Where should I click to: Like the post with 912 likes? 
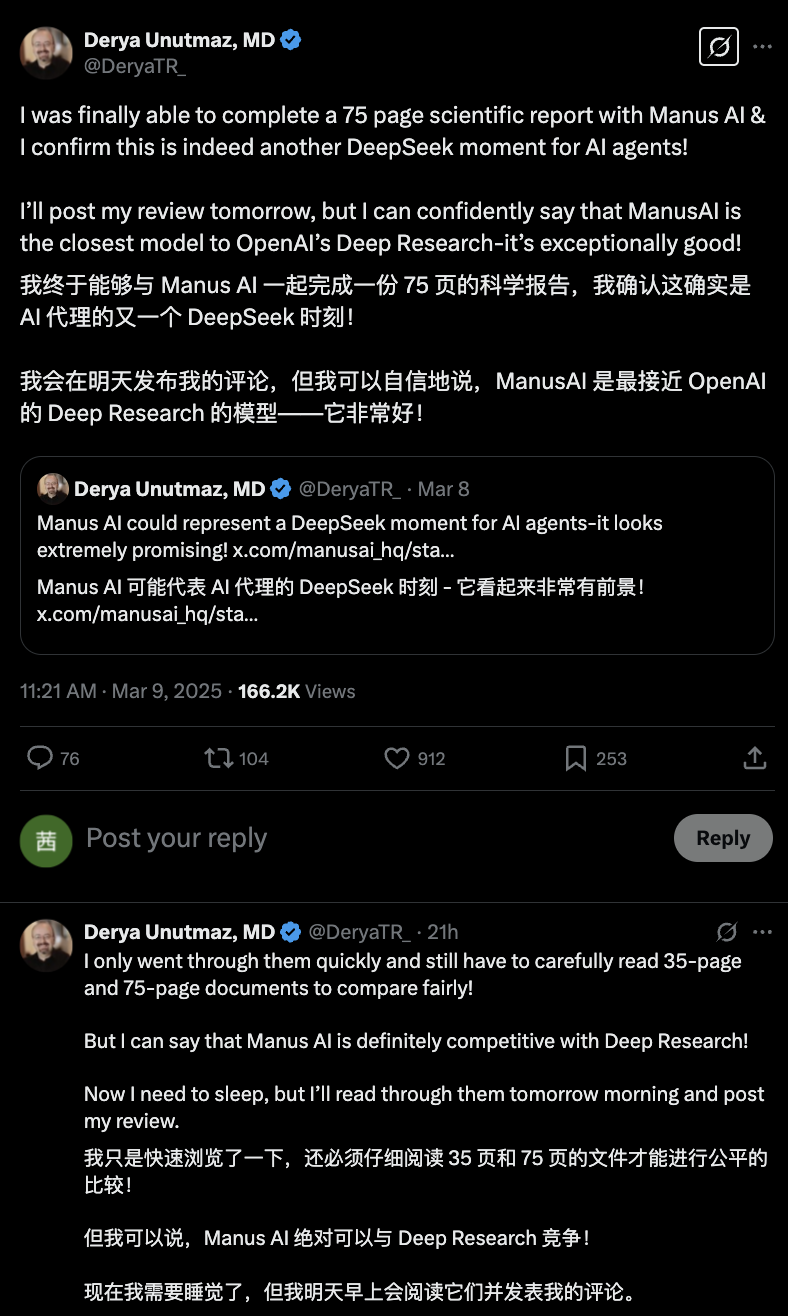pos(397,759)
